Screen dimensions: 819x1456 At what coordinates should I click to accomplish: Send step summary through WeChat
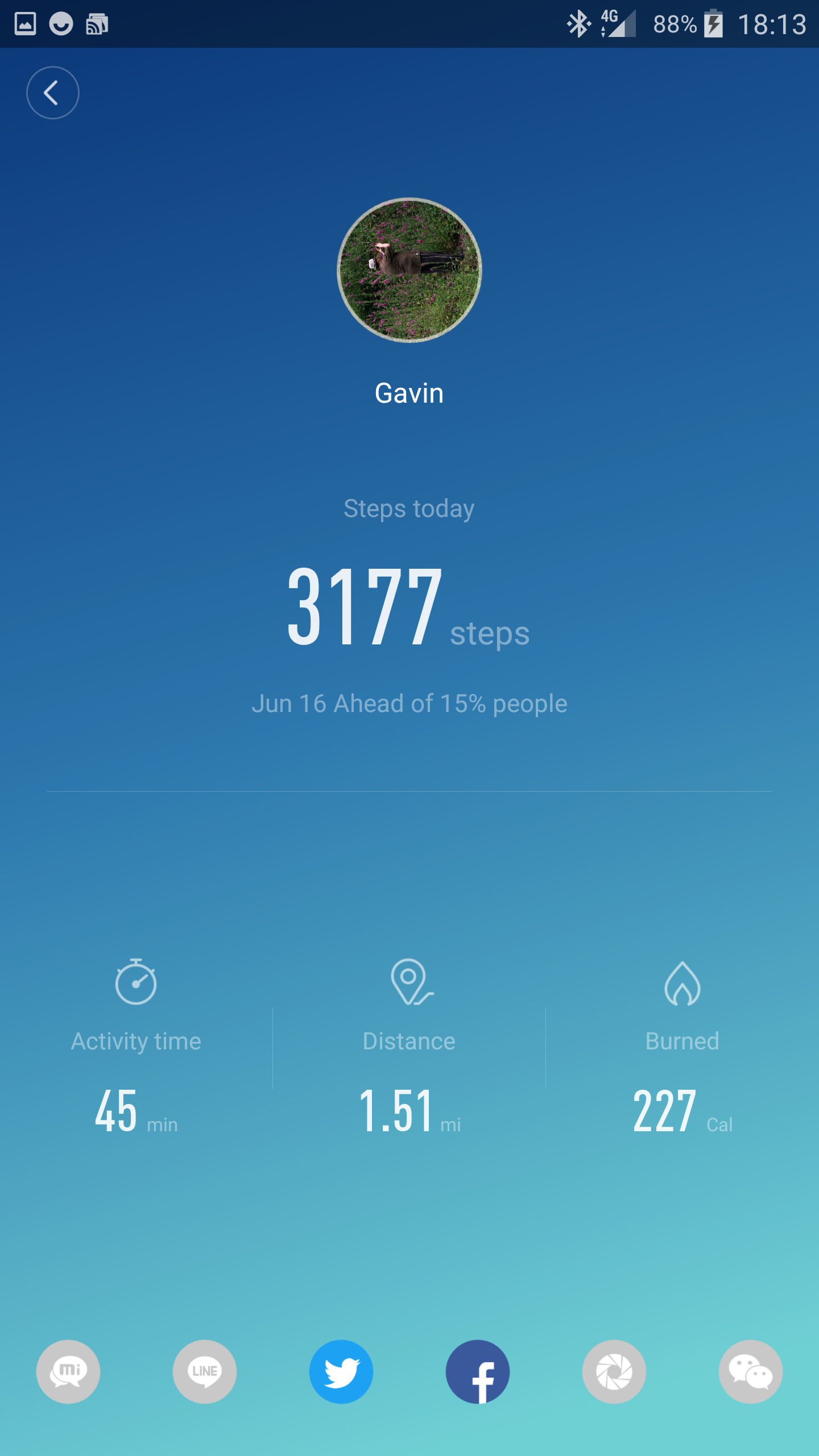pyautogui.click(x=751, y=1371)
